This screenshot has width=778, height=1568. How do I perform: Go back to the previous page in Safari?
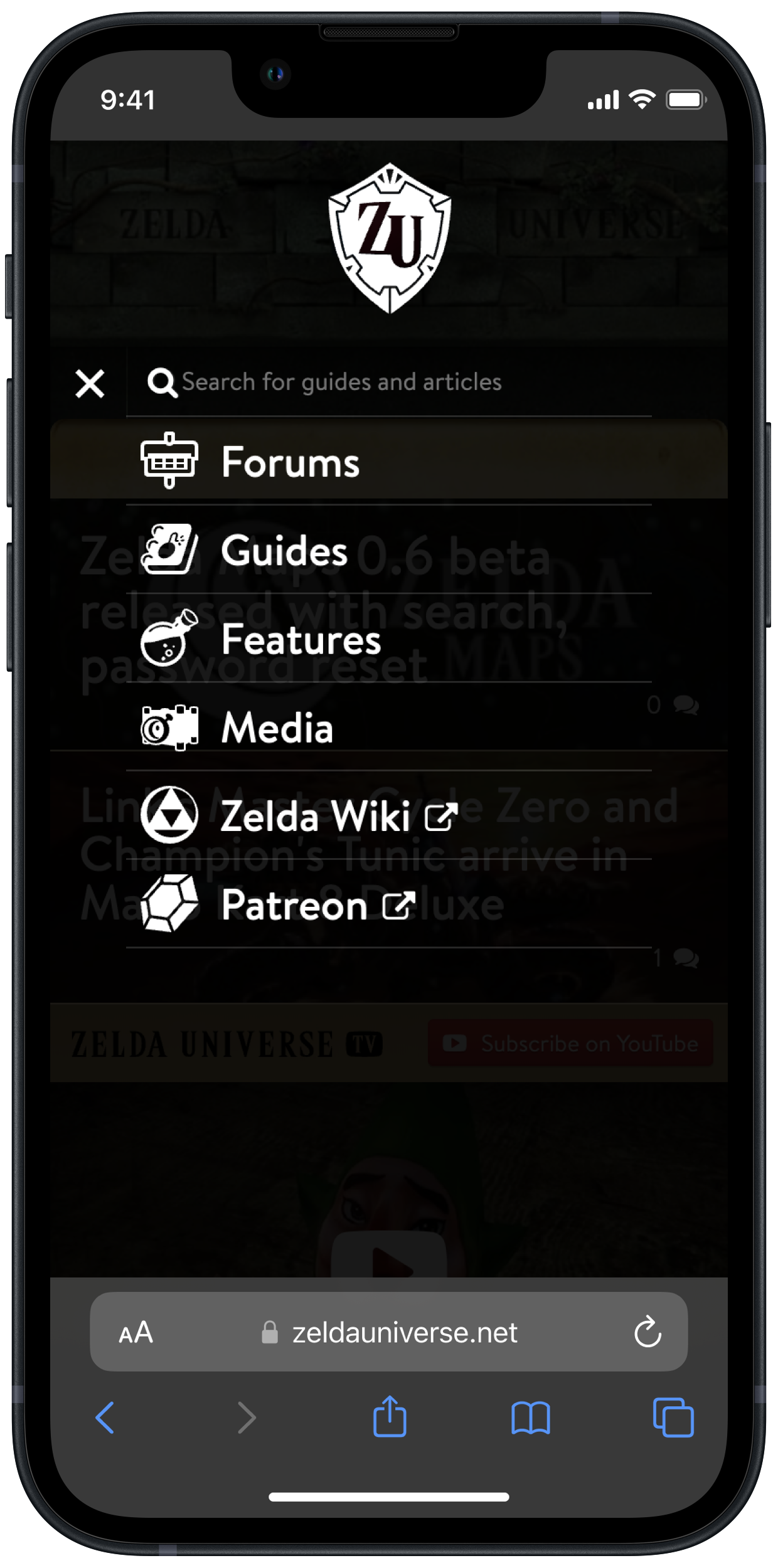click(105, 1417)
